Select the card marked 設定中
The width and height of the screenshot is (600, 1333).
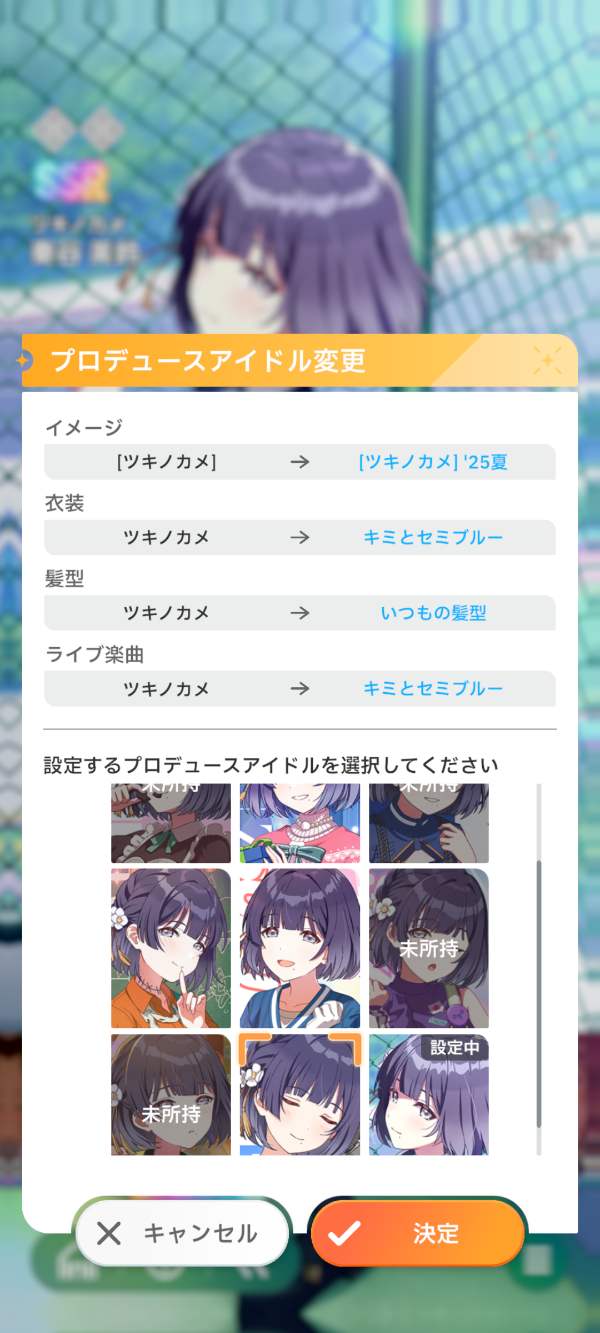(x=429, y=1094)
